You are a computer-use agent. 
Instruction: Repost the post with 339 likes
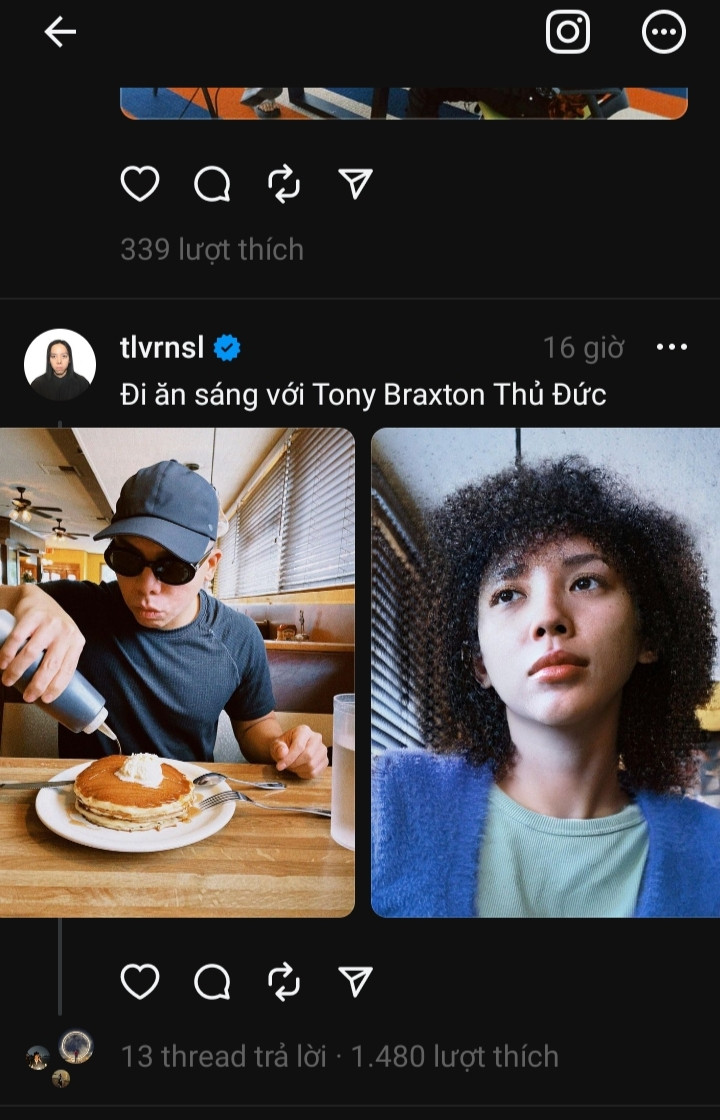(x=284, y=183)
